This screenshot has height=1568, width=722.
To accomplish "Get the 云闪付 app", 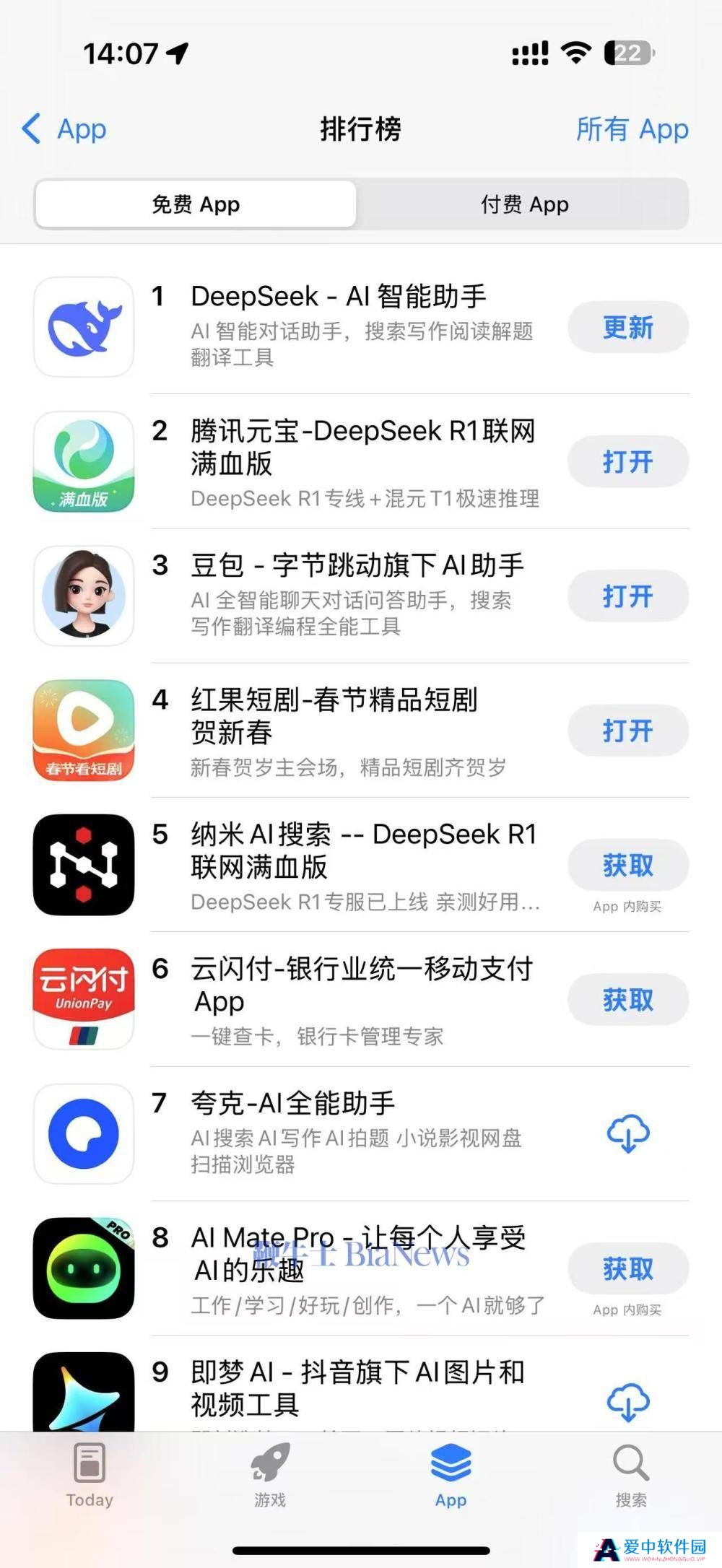I will [628, 1000].
